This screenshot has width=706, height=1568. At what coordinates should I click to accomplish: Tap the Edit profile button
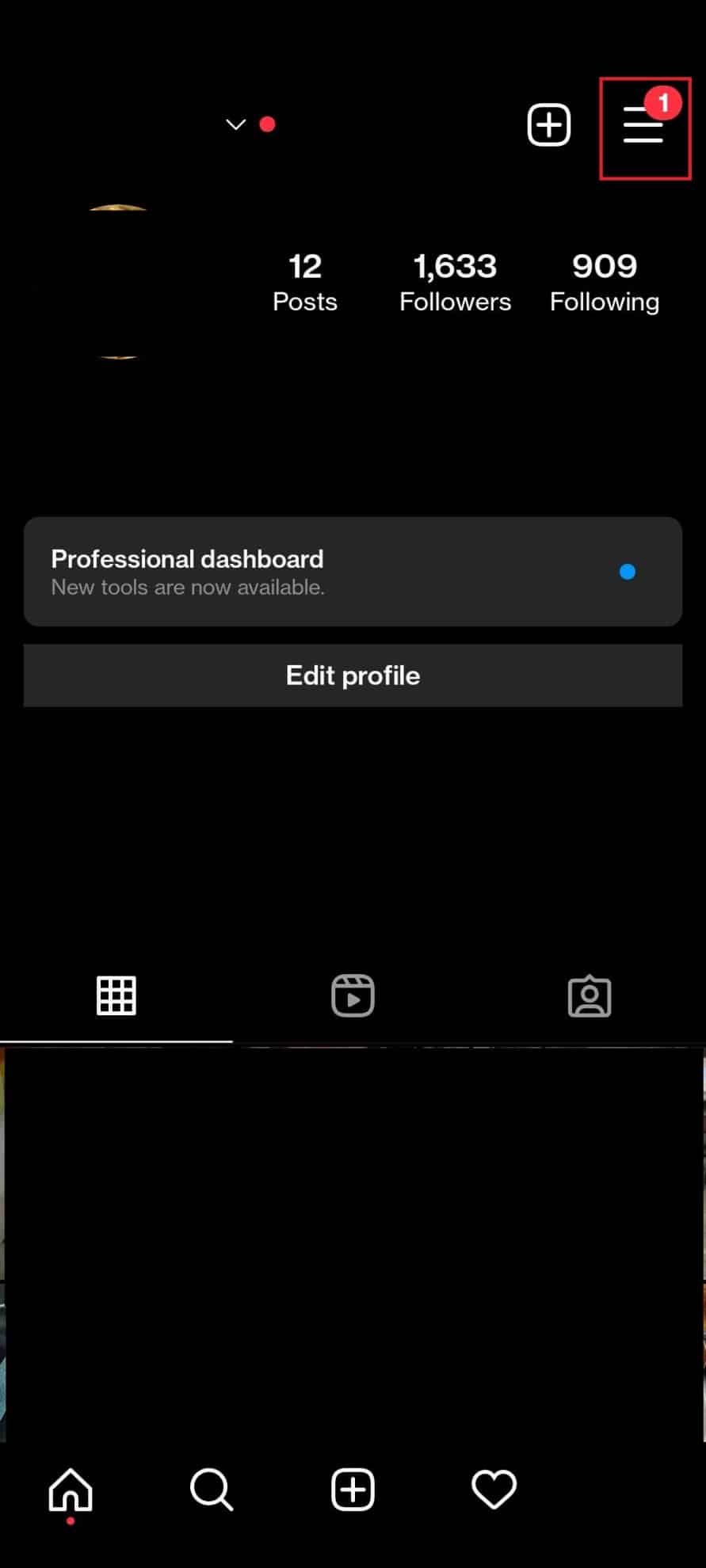[353, 676]
